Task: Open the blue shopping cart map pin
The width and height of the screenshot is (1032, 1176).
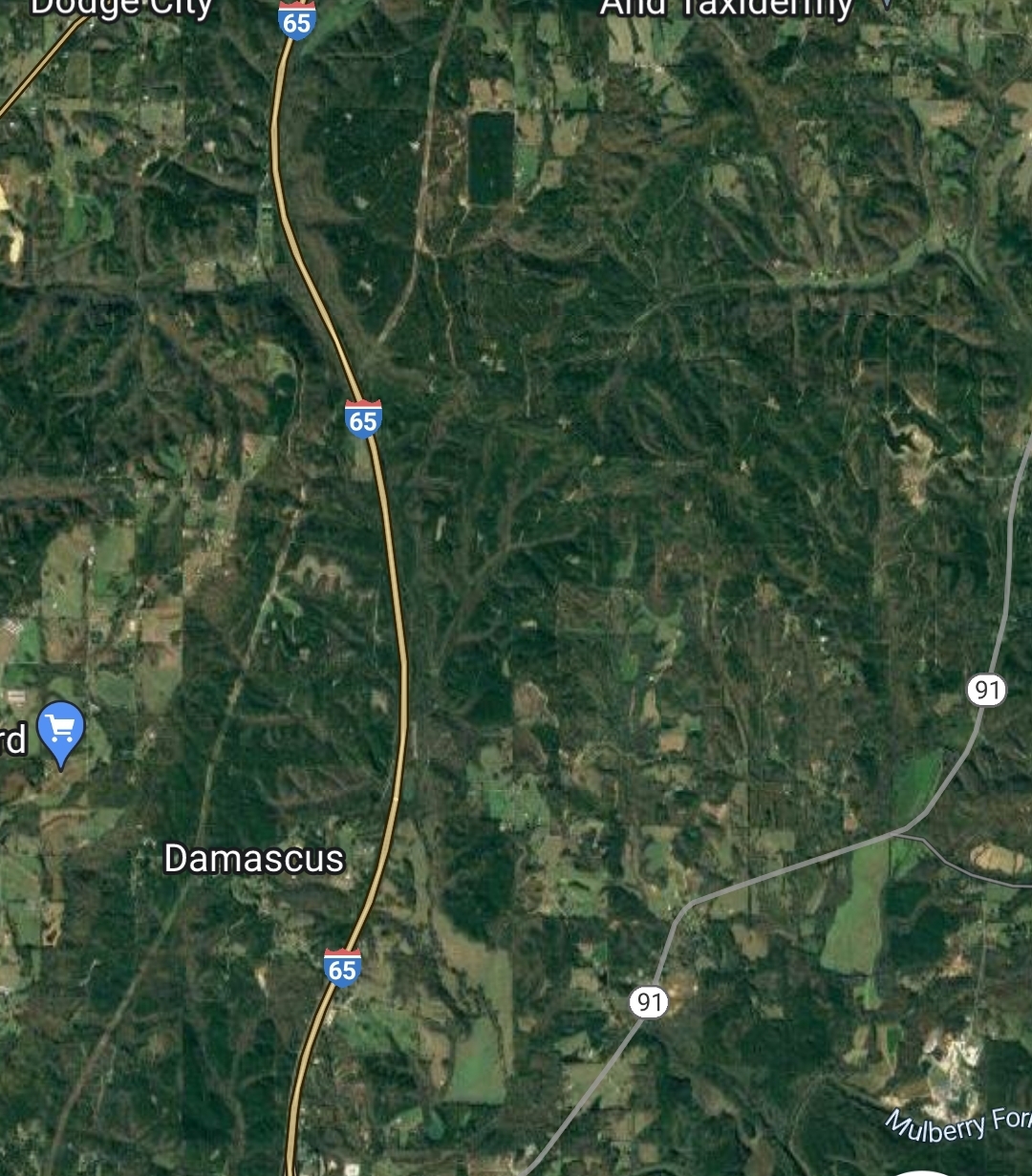Action: [61, 732]
